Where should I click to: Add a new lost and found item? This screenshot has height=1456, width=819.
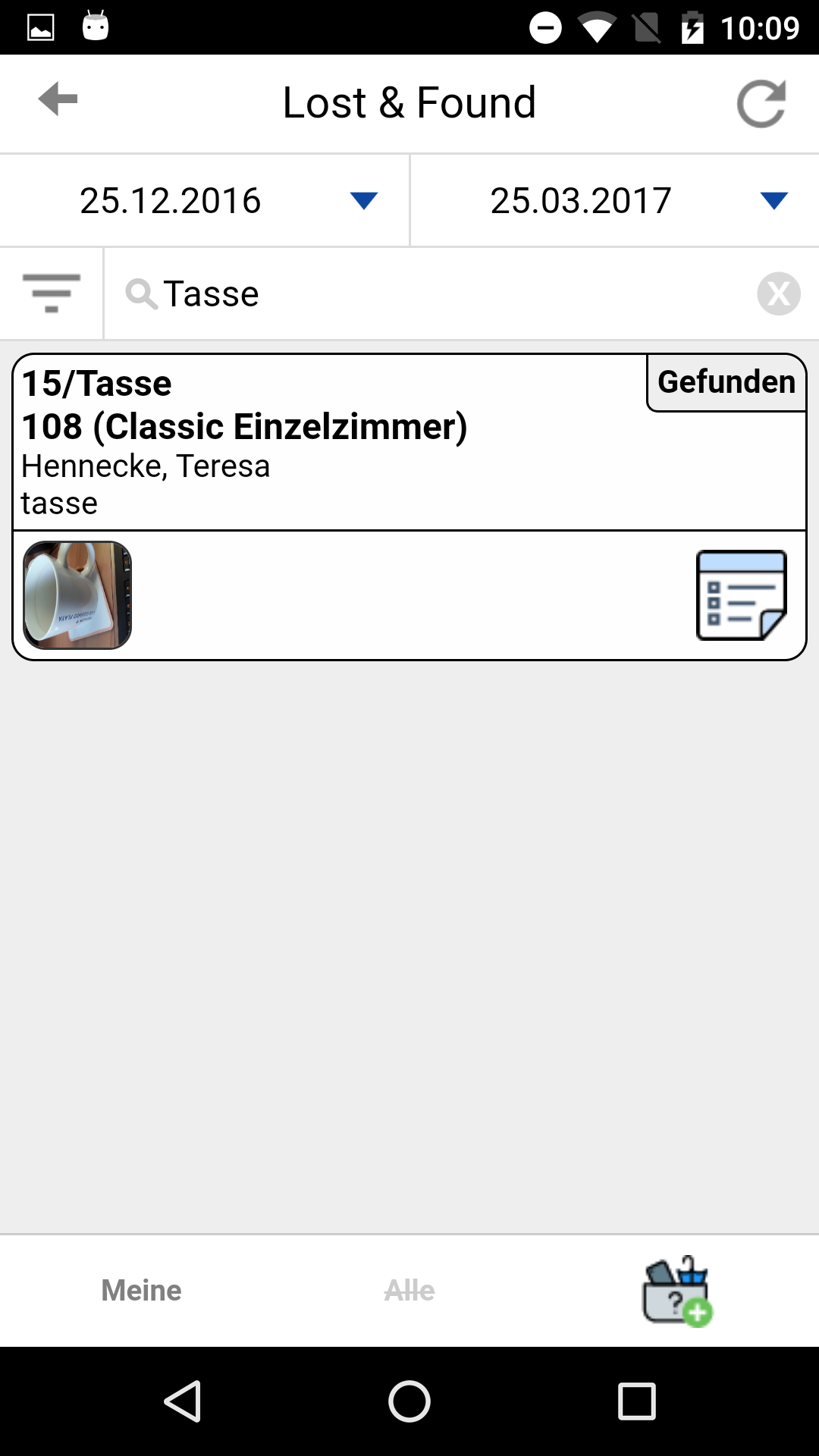pos(676,1291)
